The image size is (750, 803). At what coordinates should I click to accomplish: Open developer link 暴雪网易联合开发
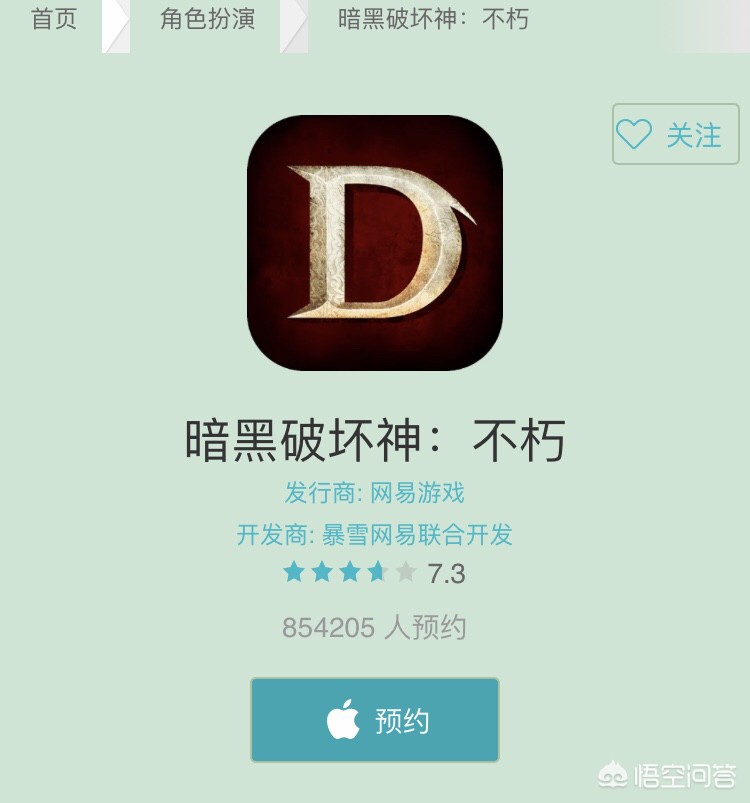pyautogui.click(x=417, y=535)
